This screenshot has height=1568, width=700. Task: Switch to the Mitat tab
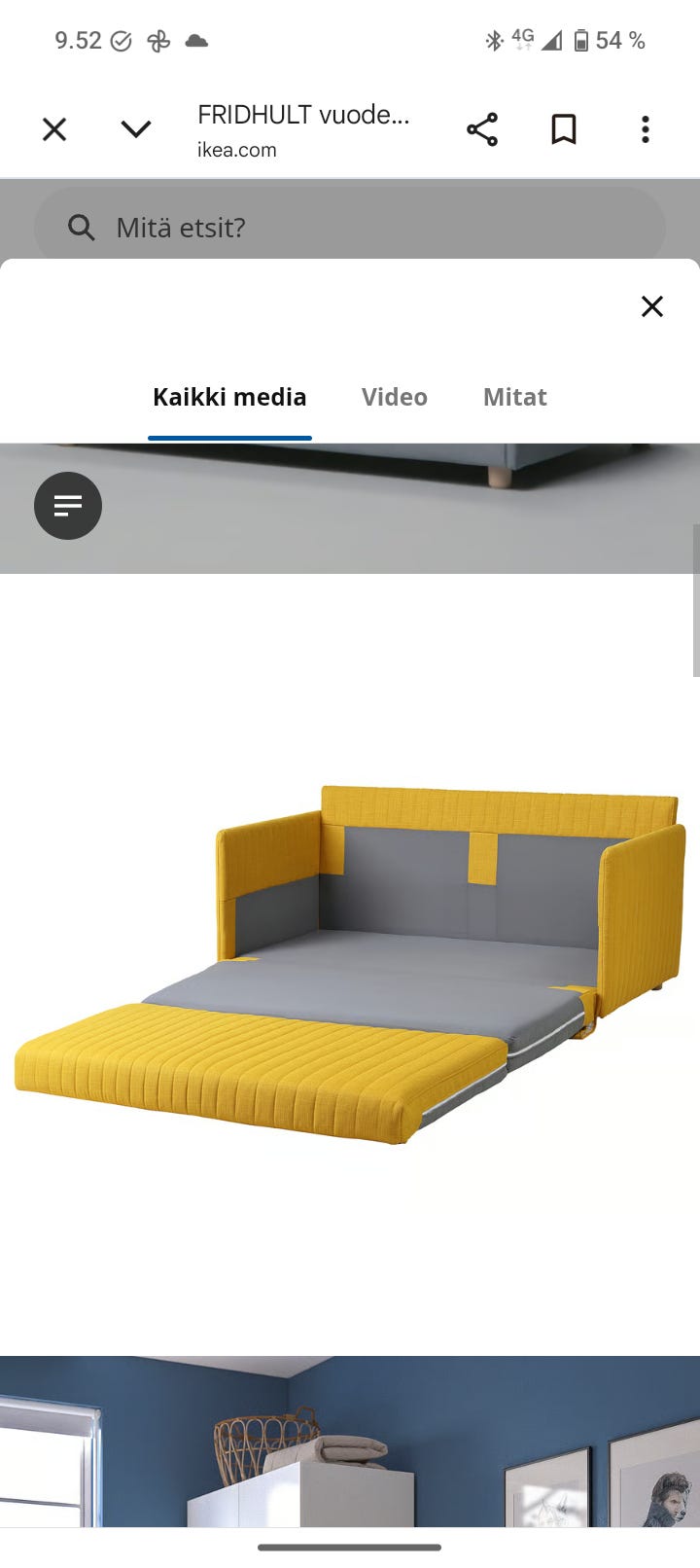click(x=515, y=397)
